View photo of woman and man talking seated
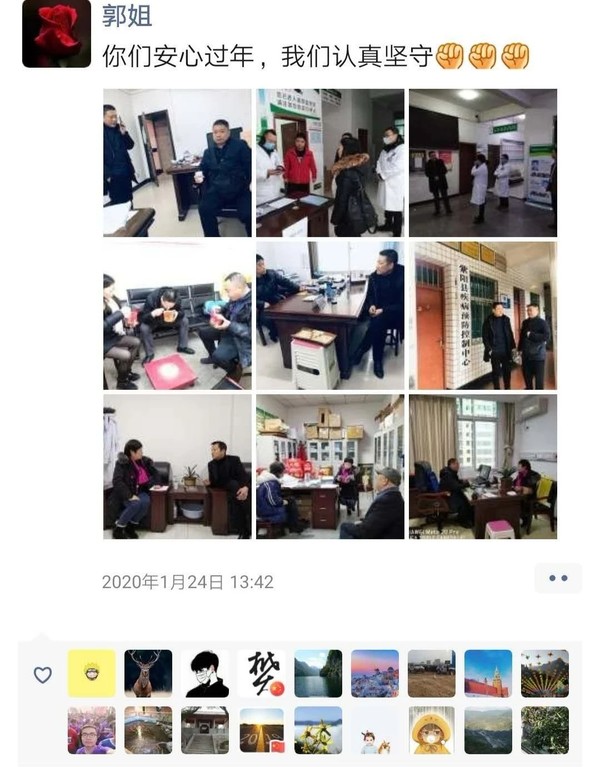This screenshot has height=767, width=600. [x=177, y=466]
